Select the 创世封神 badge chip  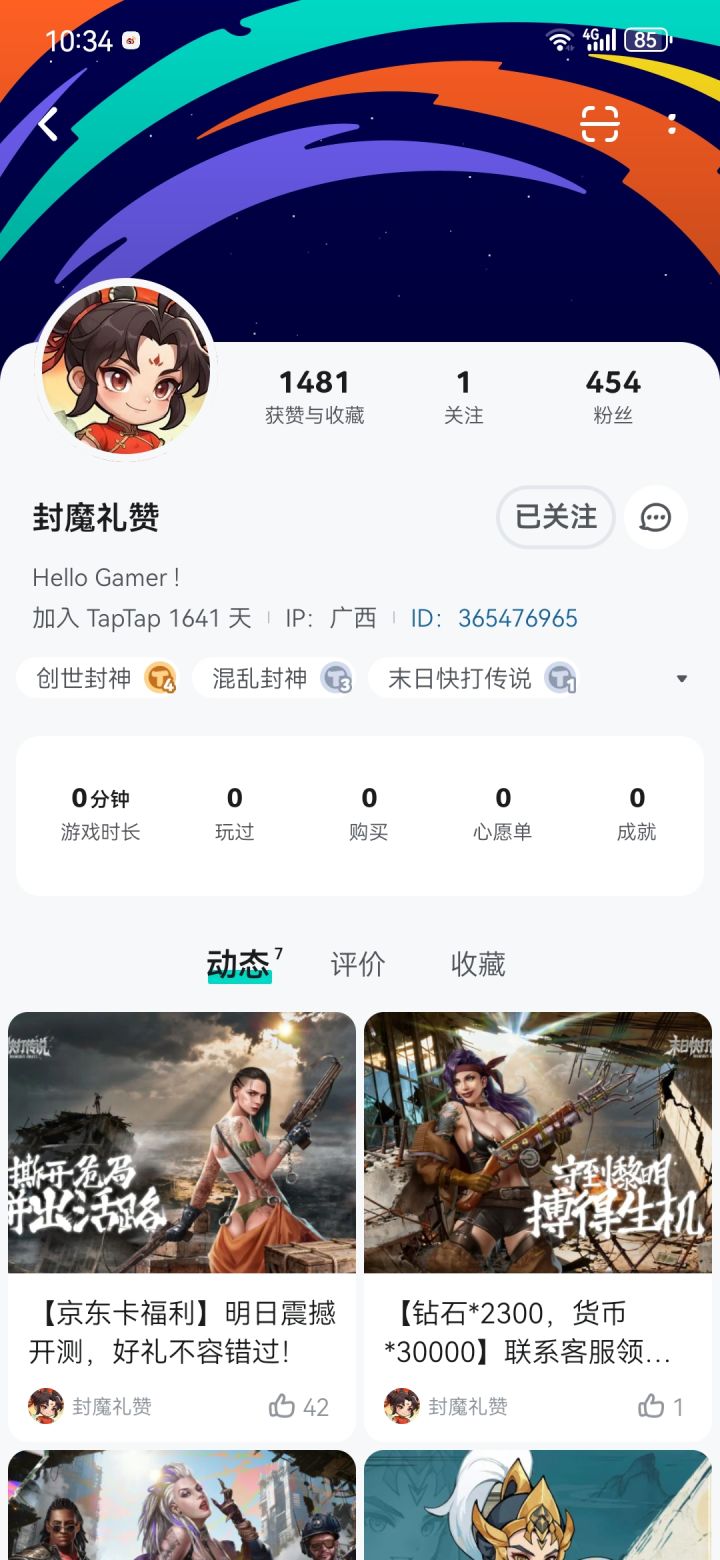point(97,678)
